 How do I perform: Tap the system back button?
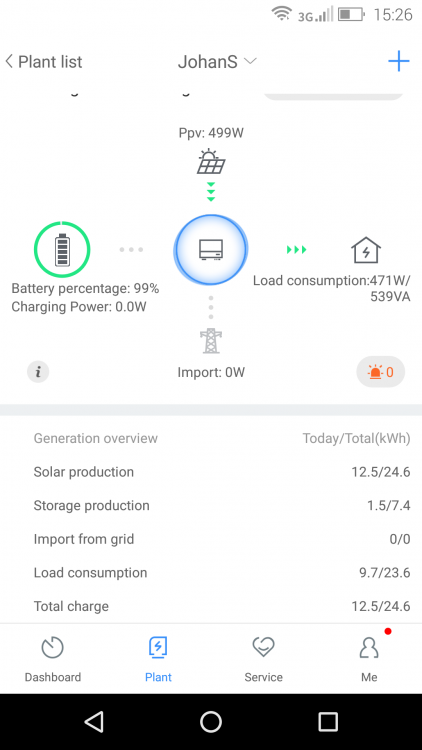tap(94, 721)
